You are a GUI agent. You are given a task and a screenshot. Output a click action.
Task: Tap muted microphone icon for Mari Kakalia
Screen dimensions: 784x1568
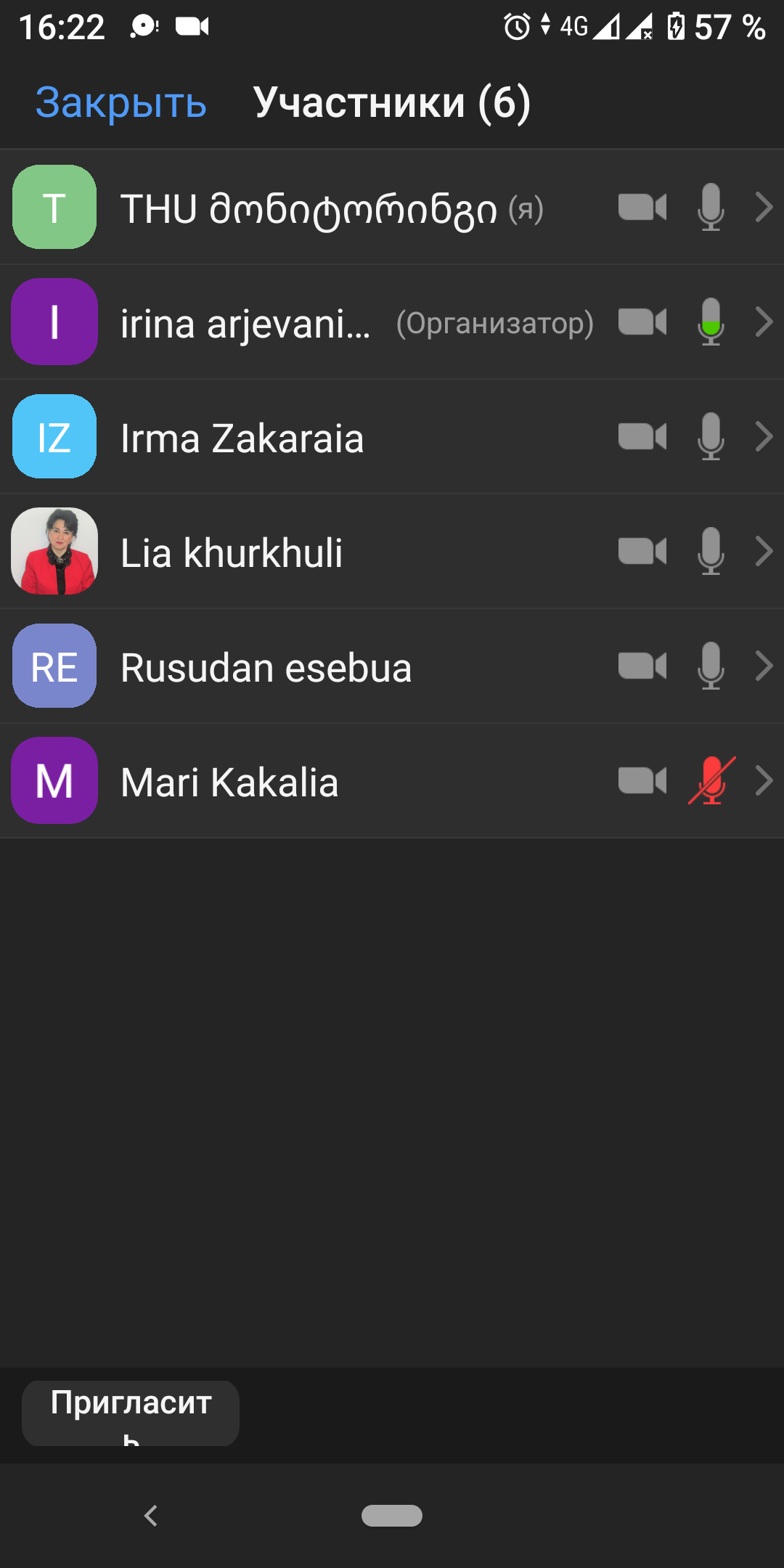coord(711,781)
